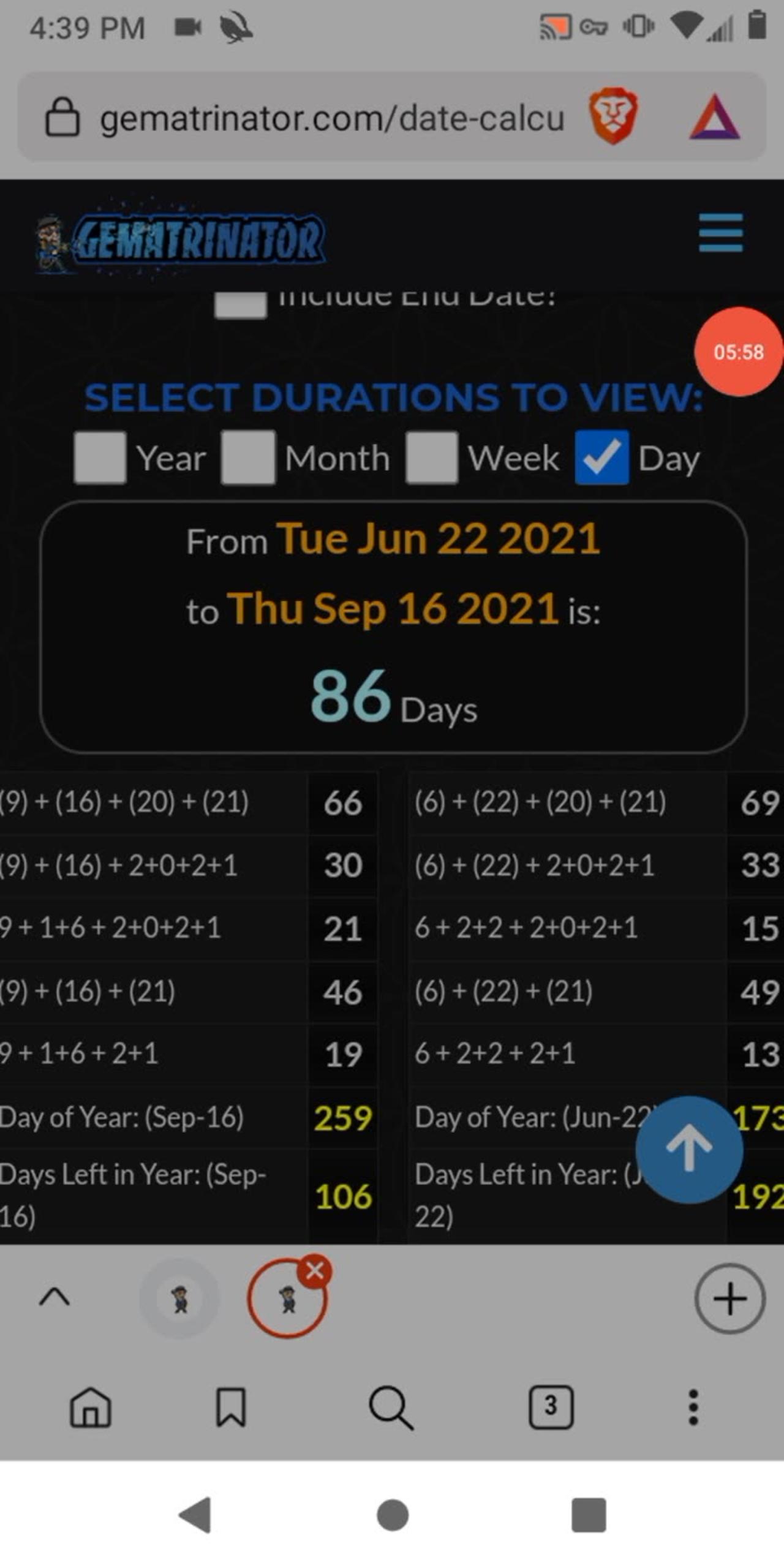Uncheck the Day duration checkbox
Screen dimensions: 784x1568
tap(601, 458)
